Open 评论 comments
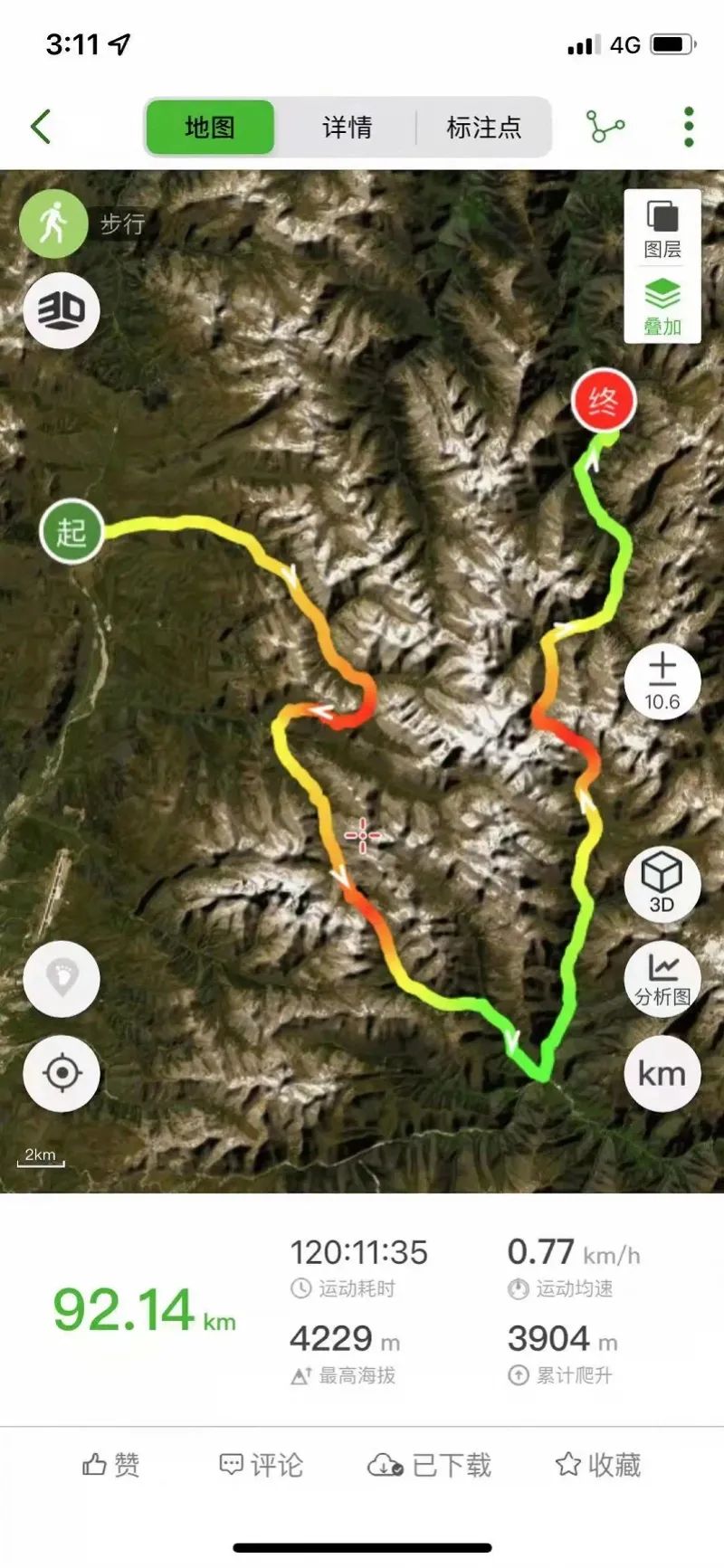Viewport: 724px width, 1568px height. tap(261, 1465)
